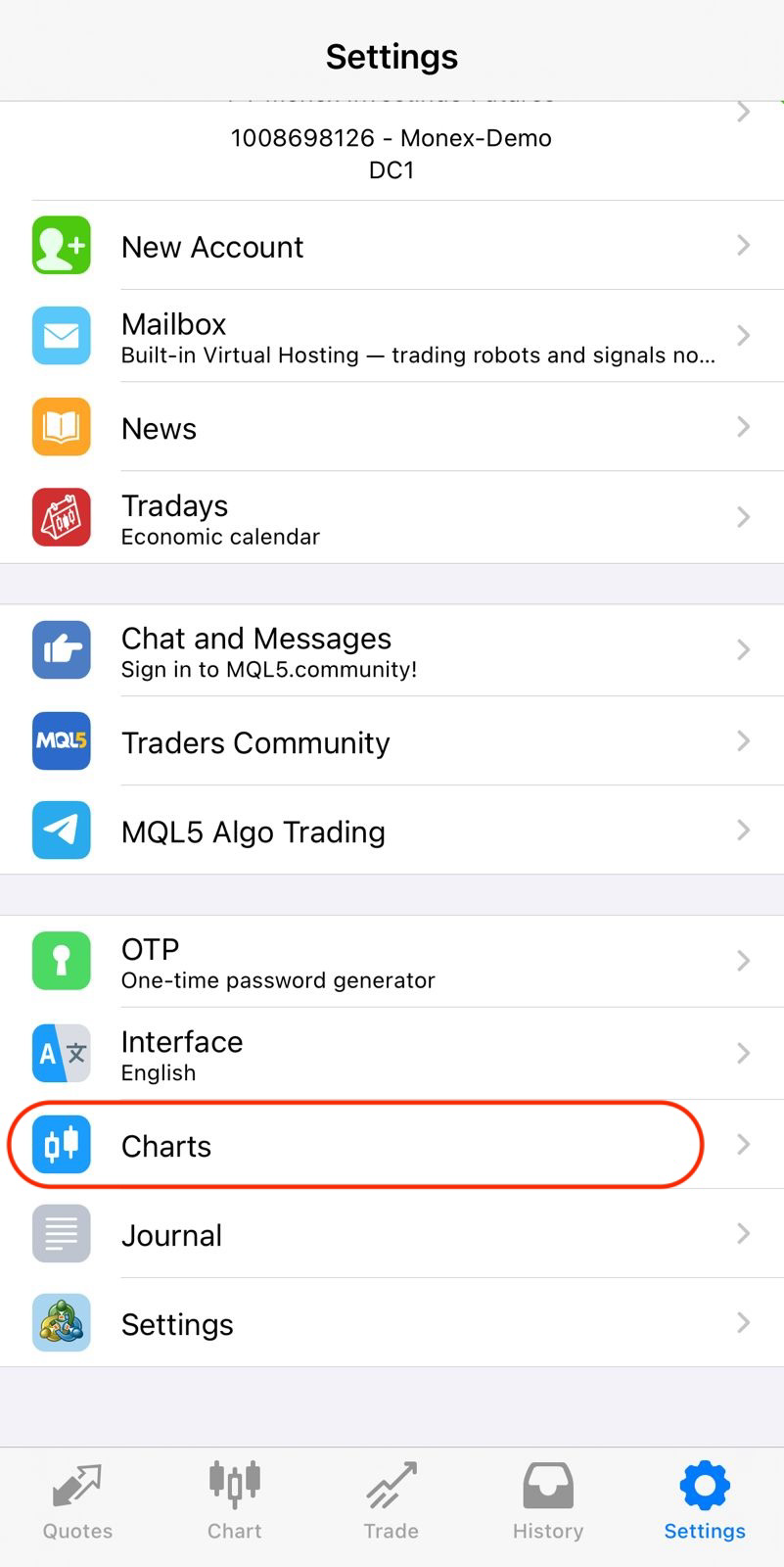Screen dimensions: 784x1567
Task: Open the Mailbox
Action: (x=392, y=336)
